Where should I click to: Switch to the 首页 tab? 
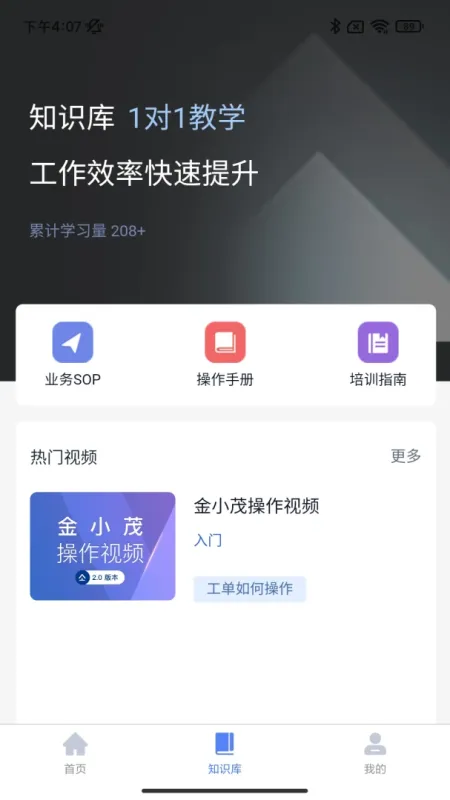click(x=75, y=754)
